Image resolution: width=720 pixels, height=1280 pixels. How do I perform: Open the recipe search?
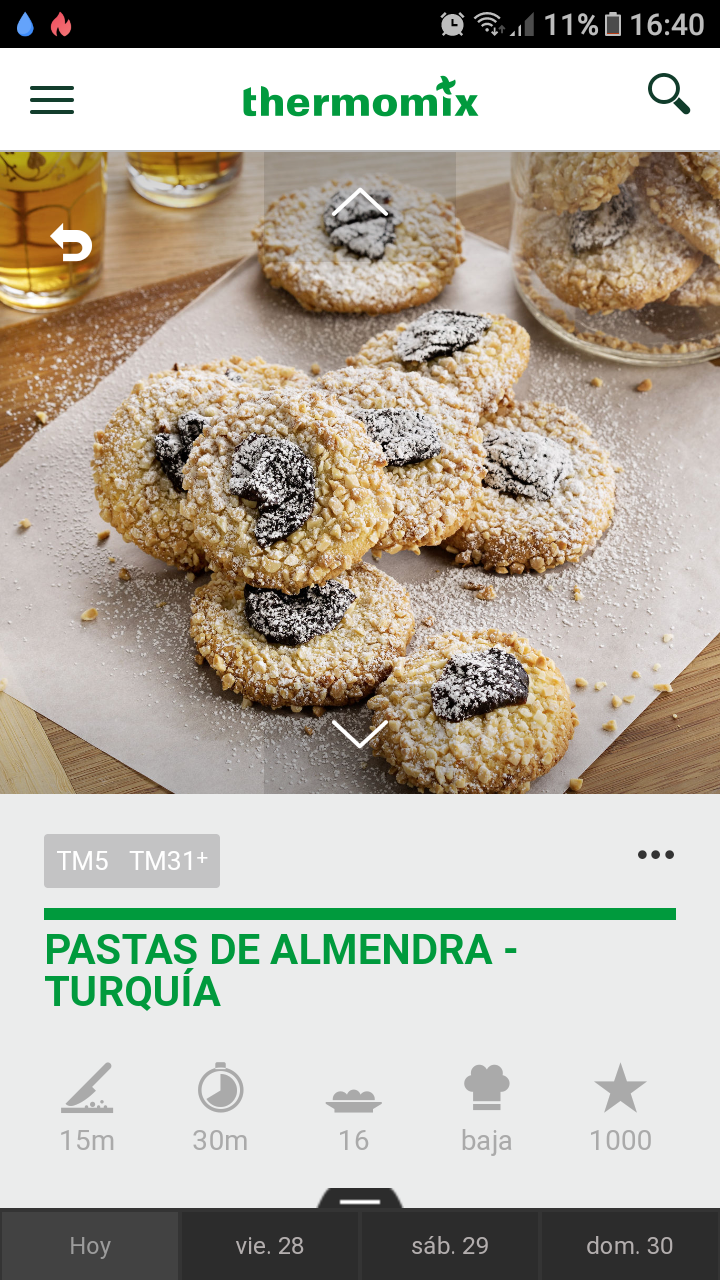[x=668, y=95]
